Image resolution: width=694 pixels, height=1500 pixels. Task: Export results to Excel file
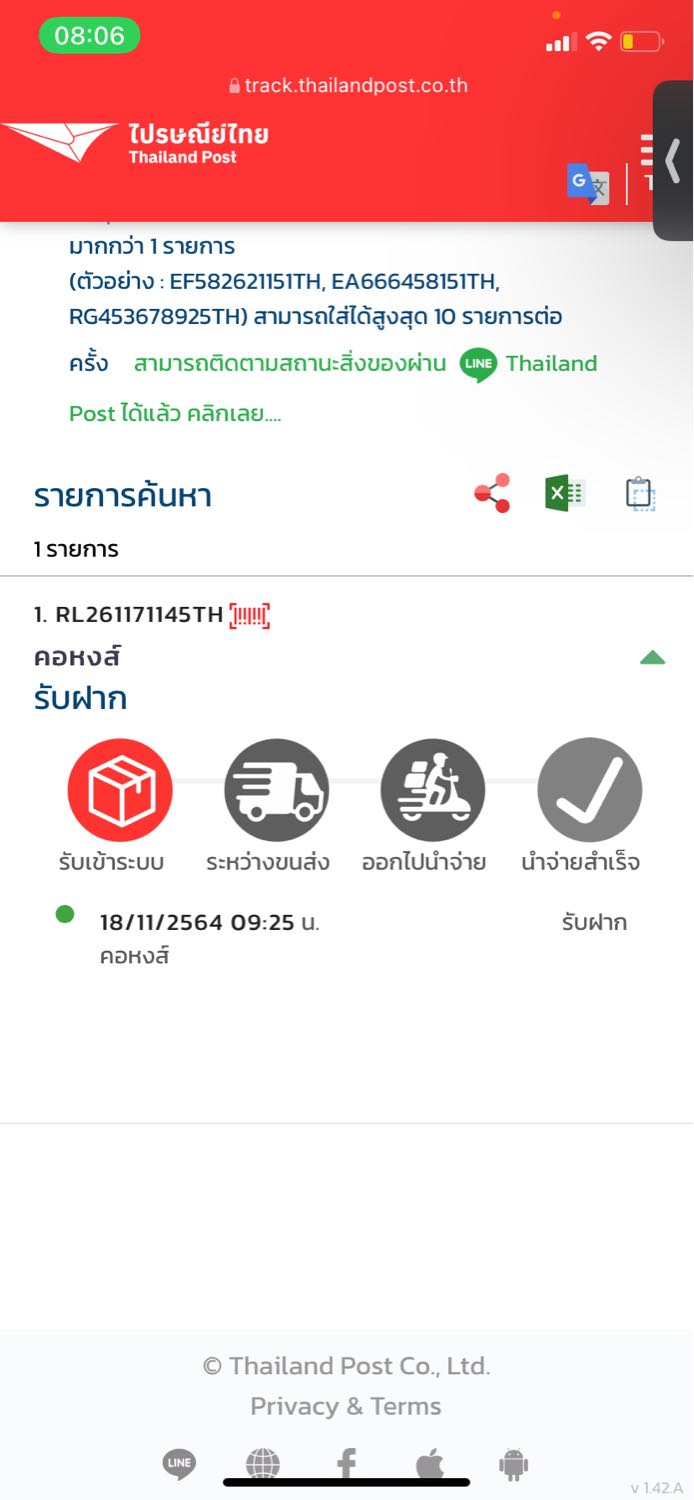565,493
